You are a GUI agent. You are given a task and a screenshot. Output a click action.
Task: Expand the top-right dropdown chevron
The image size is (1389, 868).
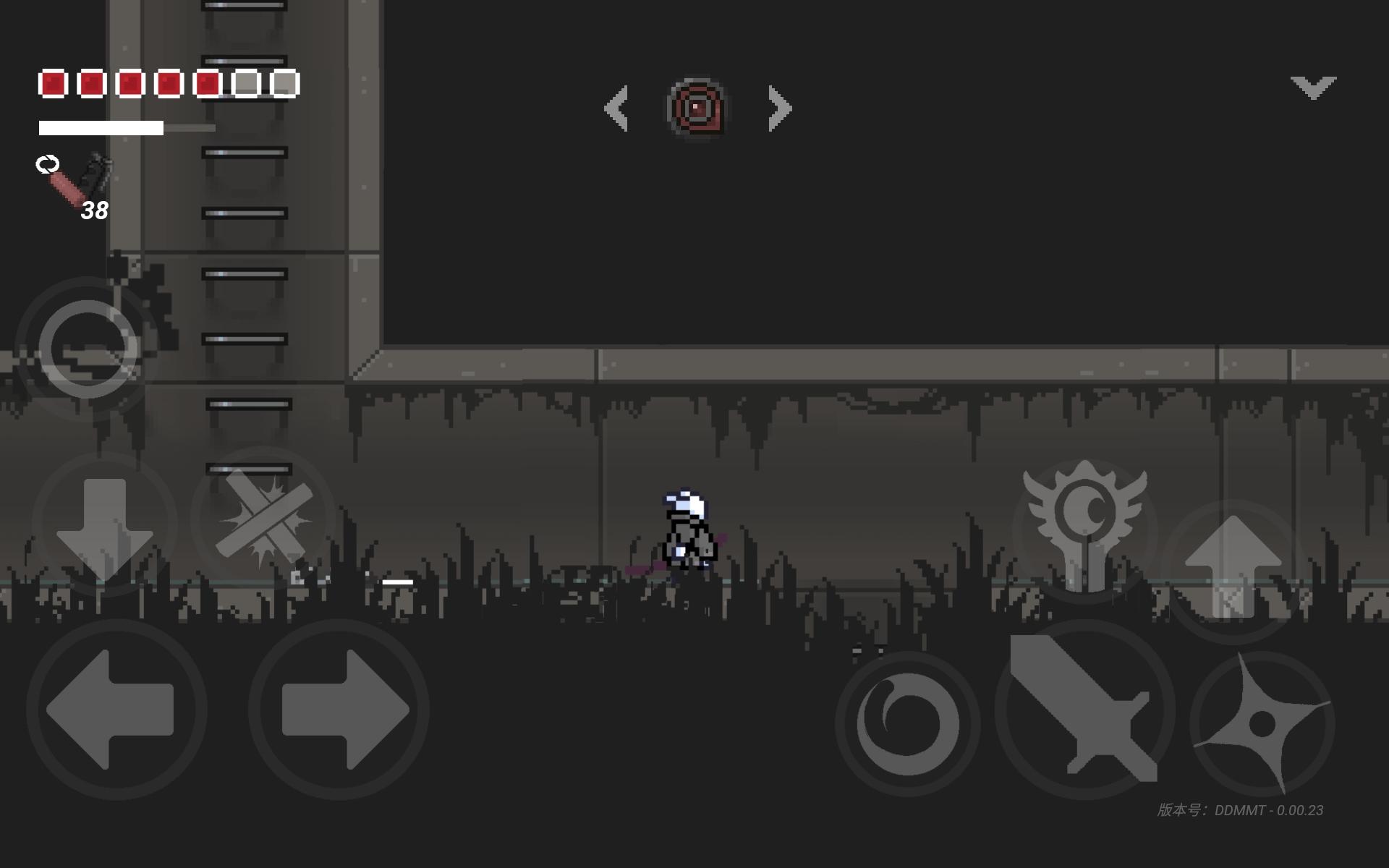[x=1313, y=88]
